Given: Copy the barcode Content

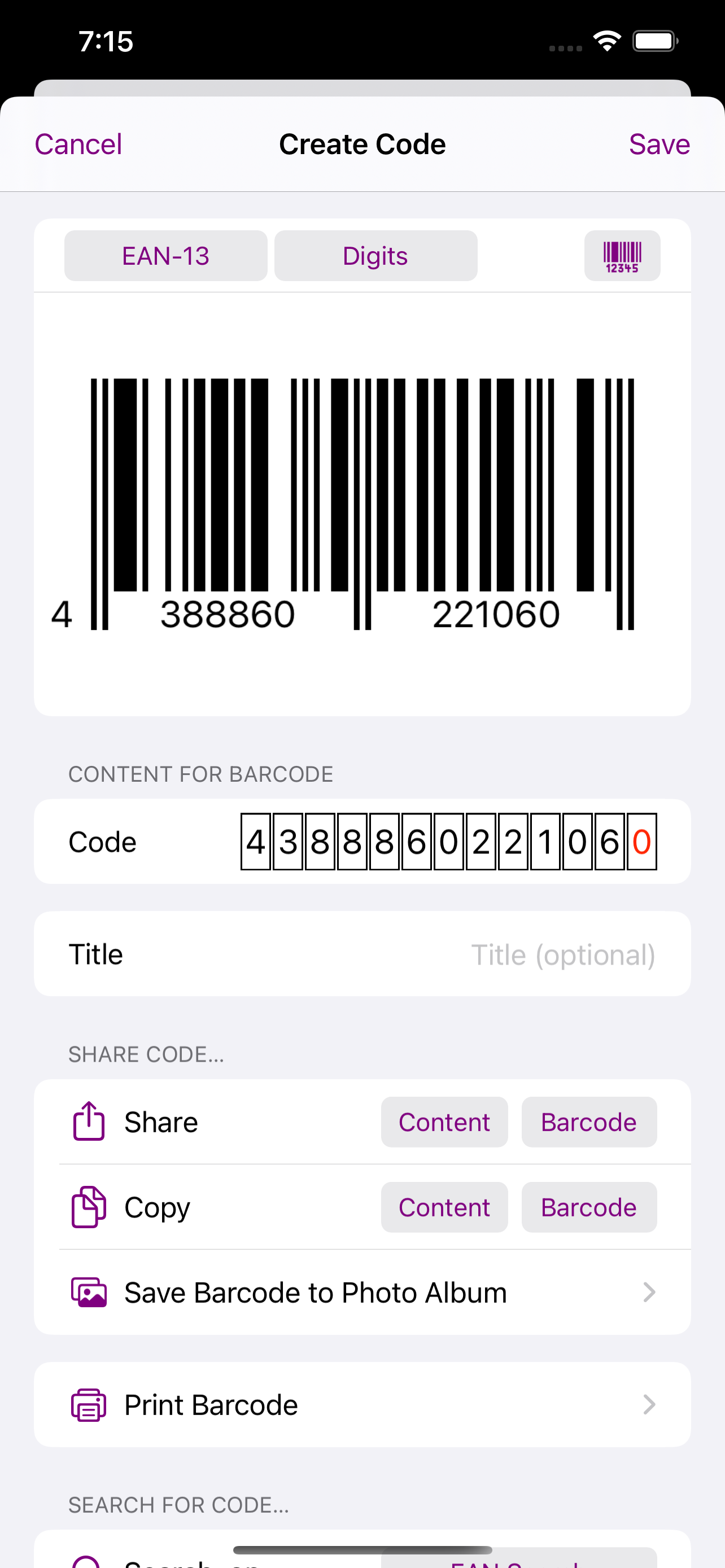Looking at the screenshot, I should click(x=444, y=1207).
